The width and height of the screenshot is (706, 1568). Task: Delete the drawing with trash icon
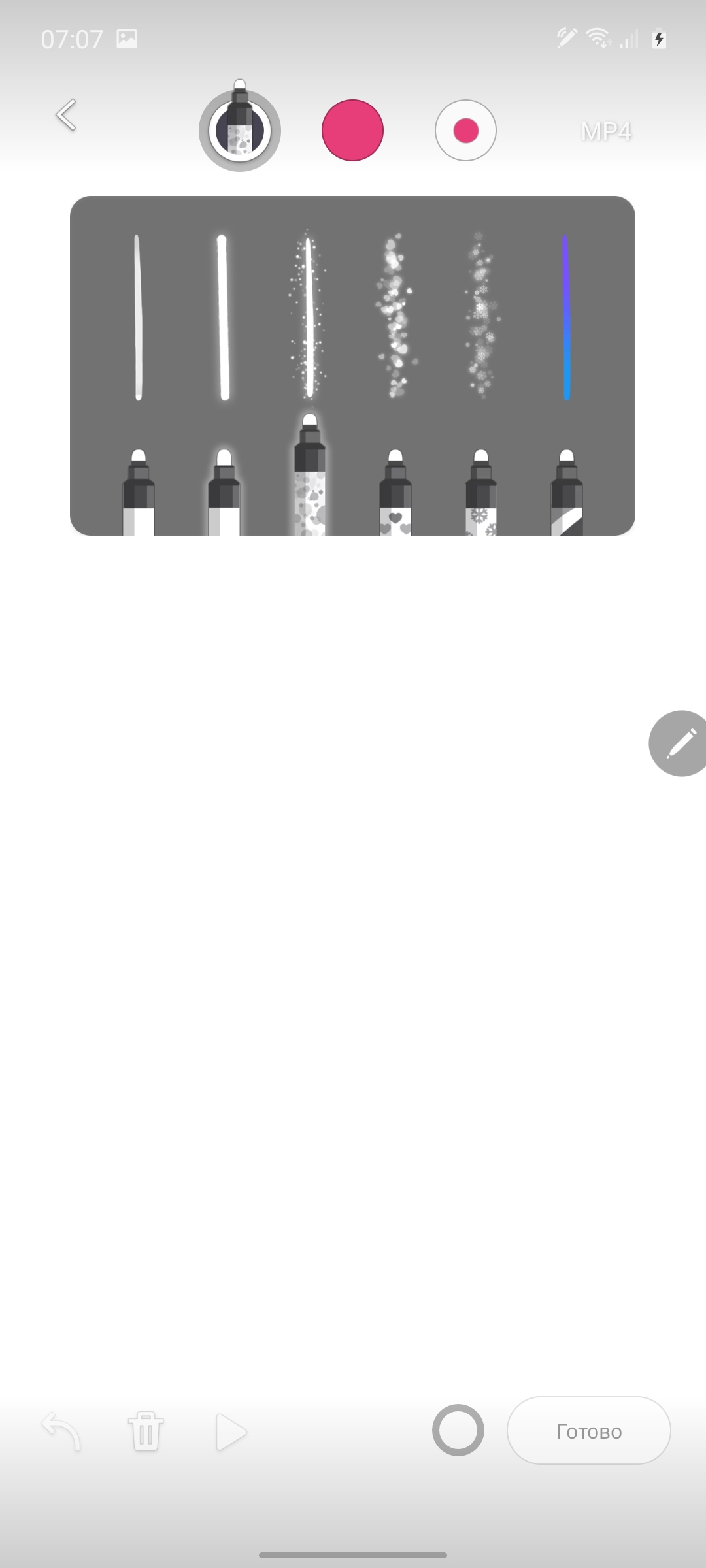146,1431
